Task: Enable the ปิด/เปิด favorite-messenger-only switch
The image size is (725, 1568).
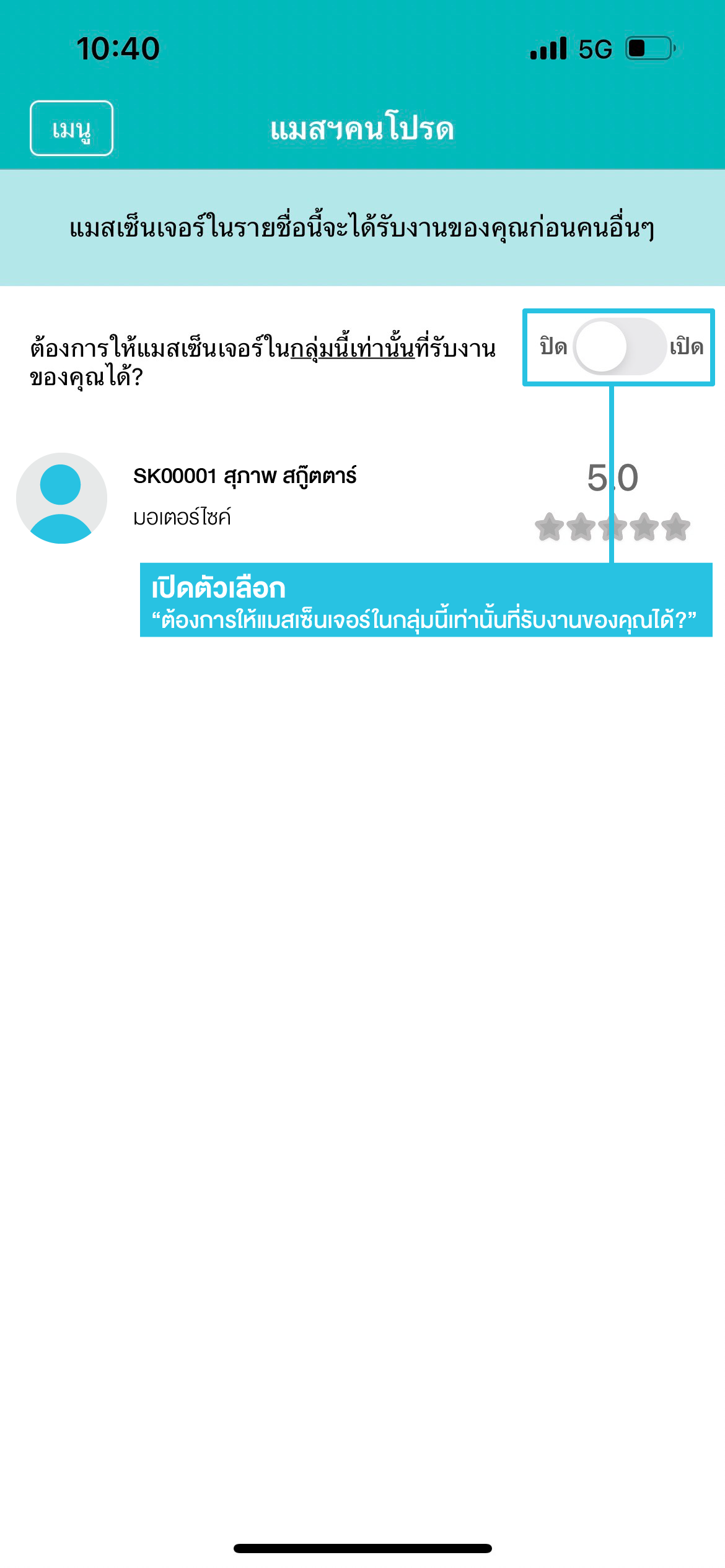Action: pos(619,347)
